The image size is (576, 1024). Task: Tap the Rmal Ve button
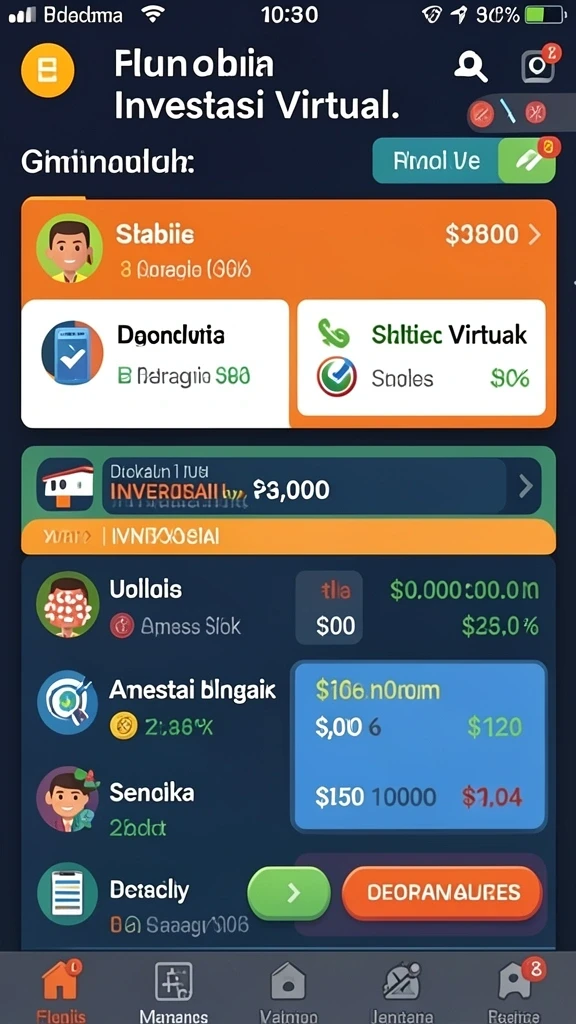pos(464,161)
